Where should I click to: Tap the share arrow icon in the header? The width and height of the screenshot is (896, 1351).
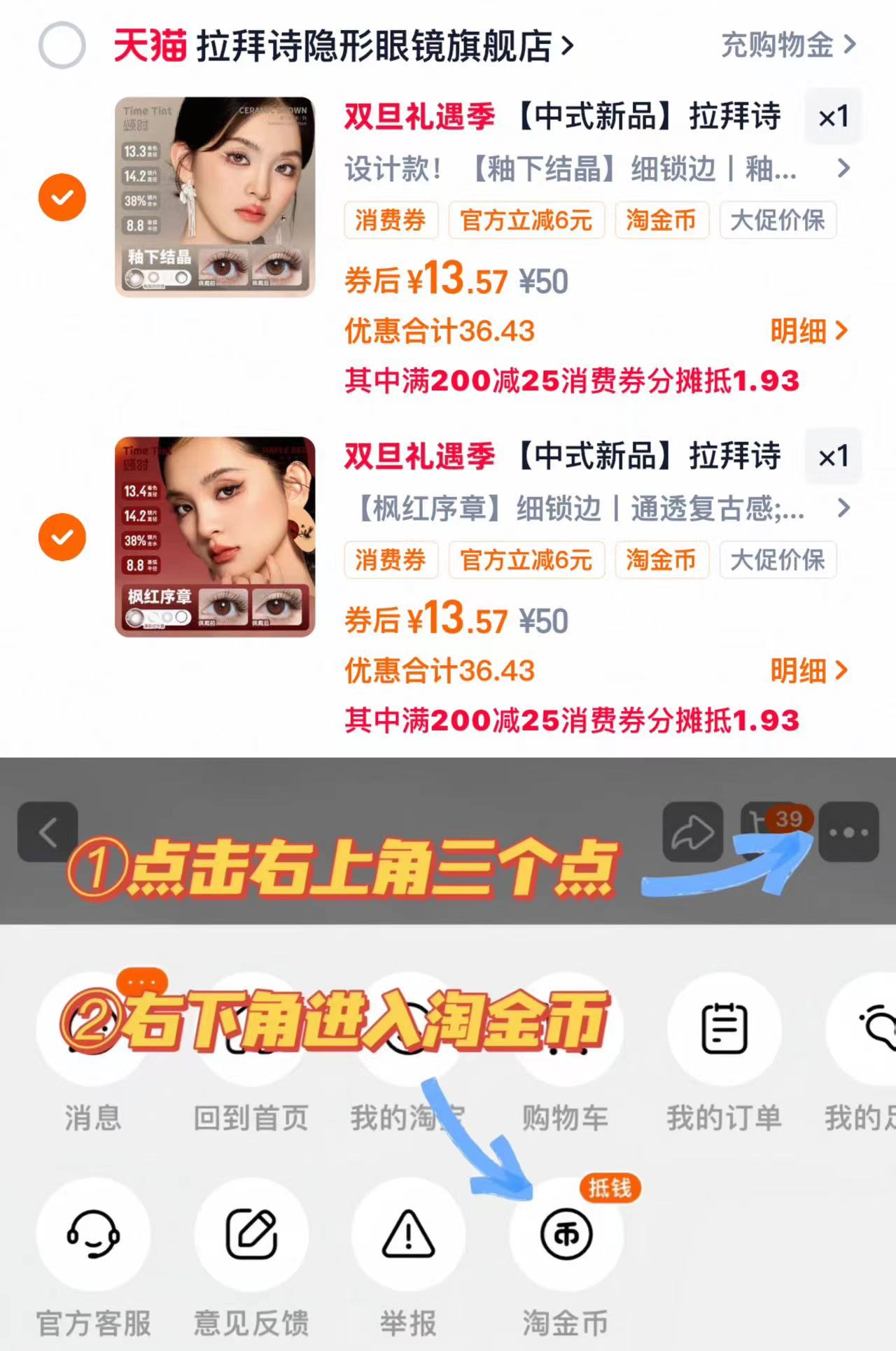pyautogui.click(x=694, y=832)
